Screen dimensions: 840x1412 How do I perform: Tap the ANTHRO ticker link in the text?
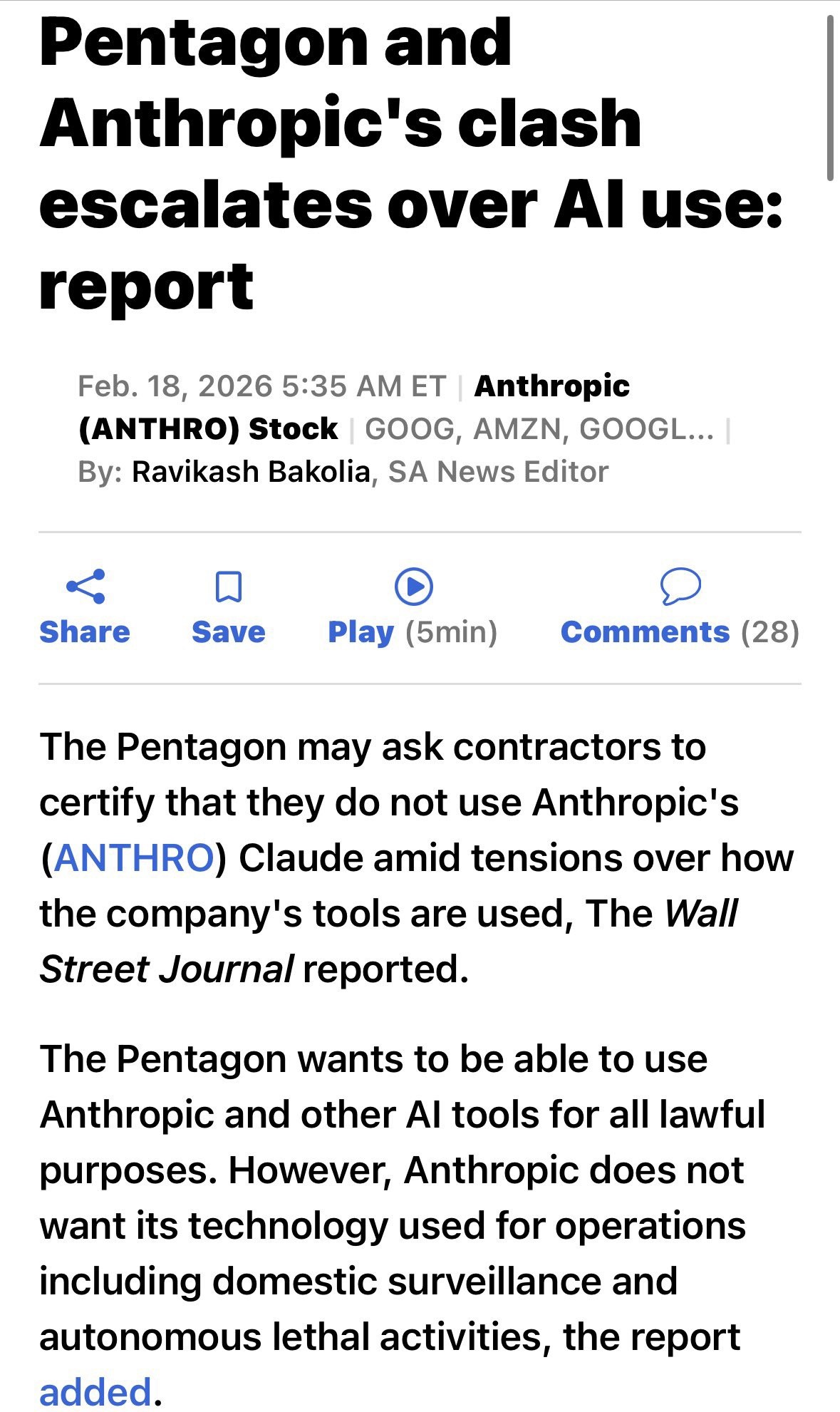134,857
